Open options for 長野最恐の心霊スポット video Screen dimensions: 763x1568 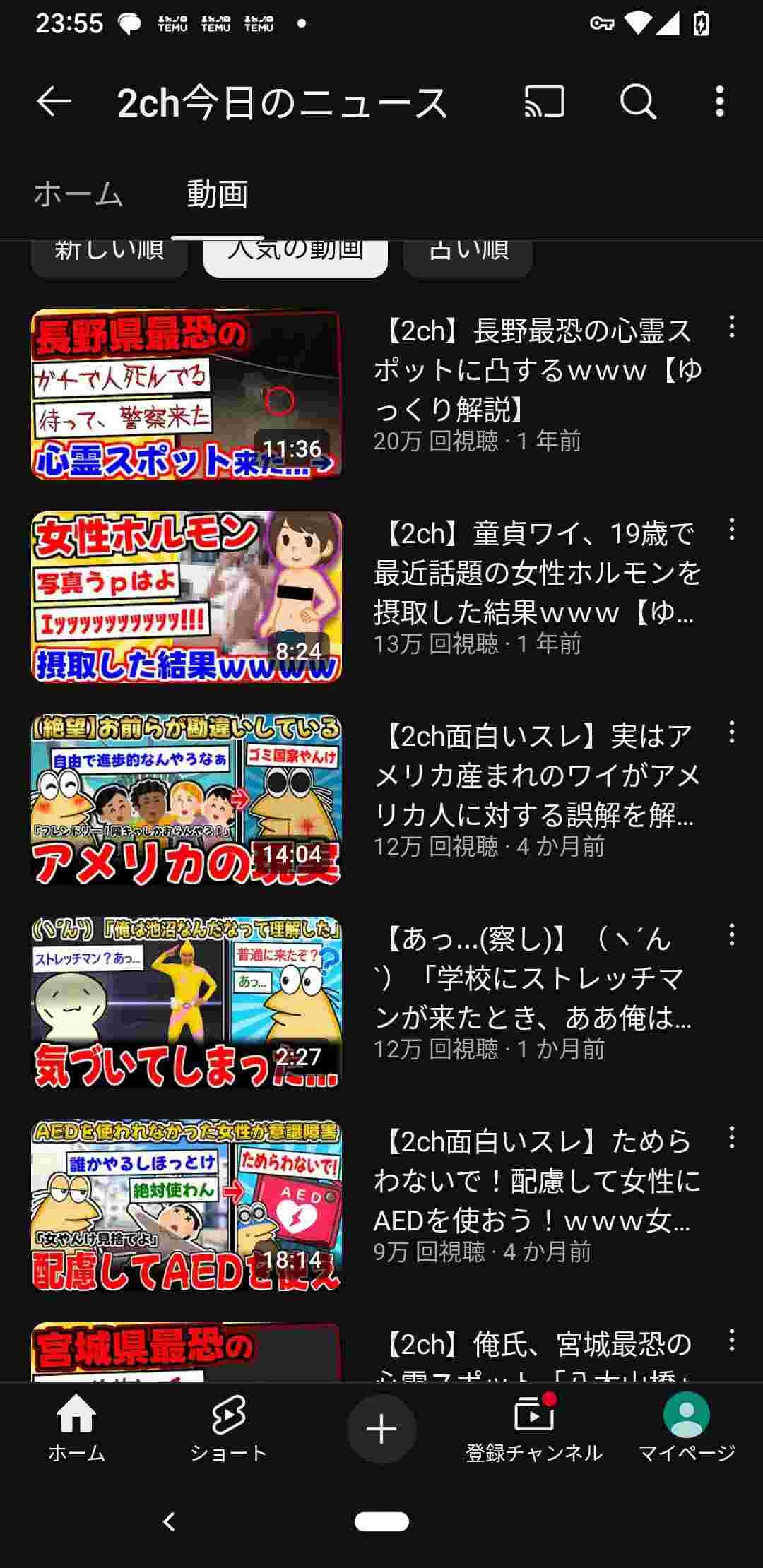tap(732, 327)
